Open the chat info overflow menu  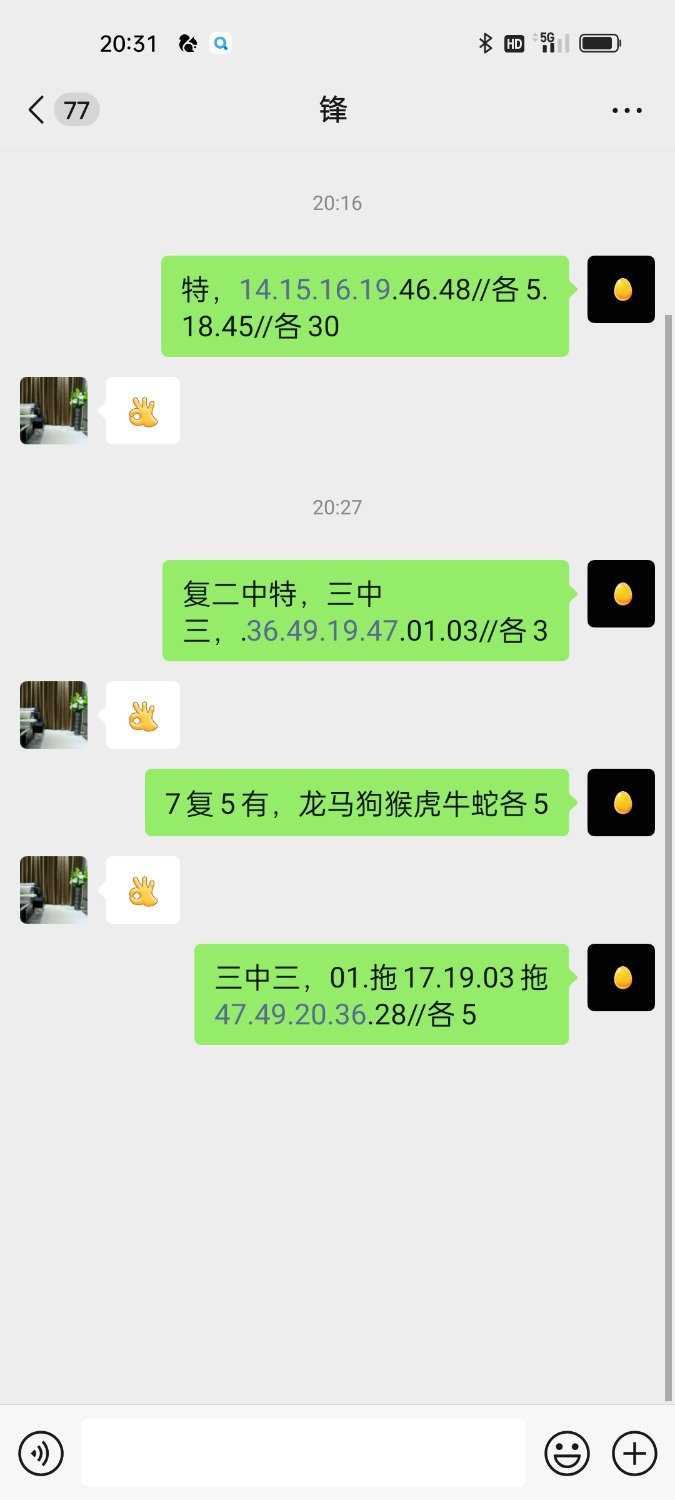pyautogui.click(x=627, y=110)
